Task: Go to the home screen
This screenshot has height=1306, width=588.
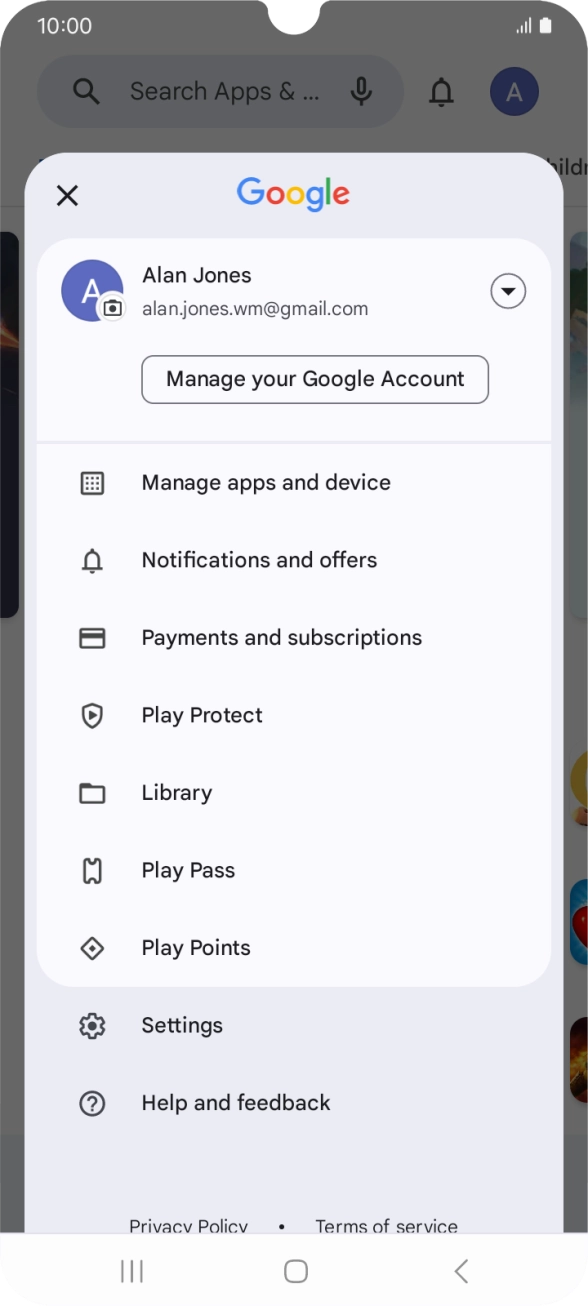Action: (x=296, y=1271)
